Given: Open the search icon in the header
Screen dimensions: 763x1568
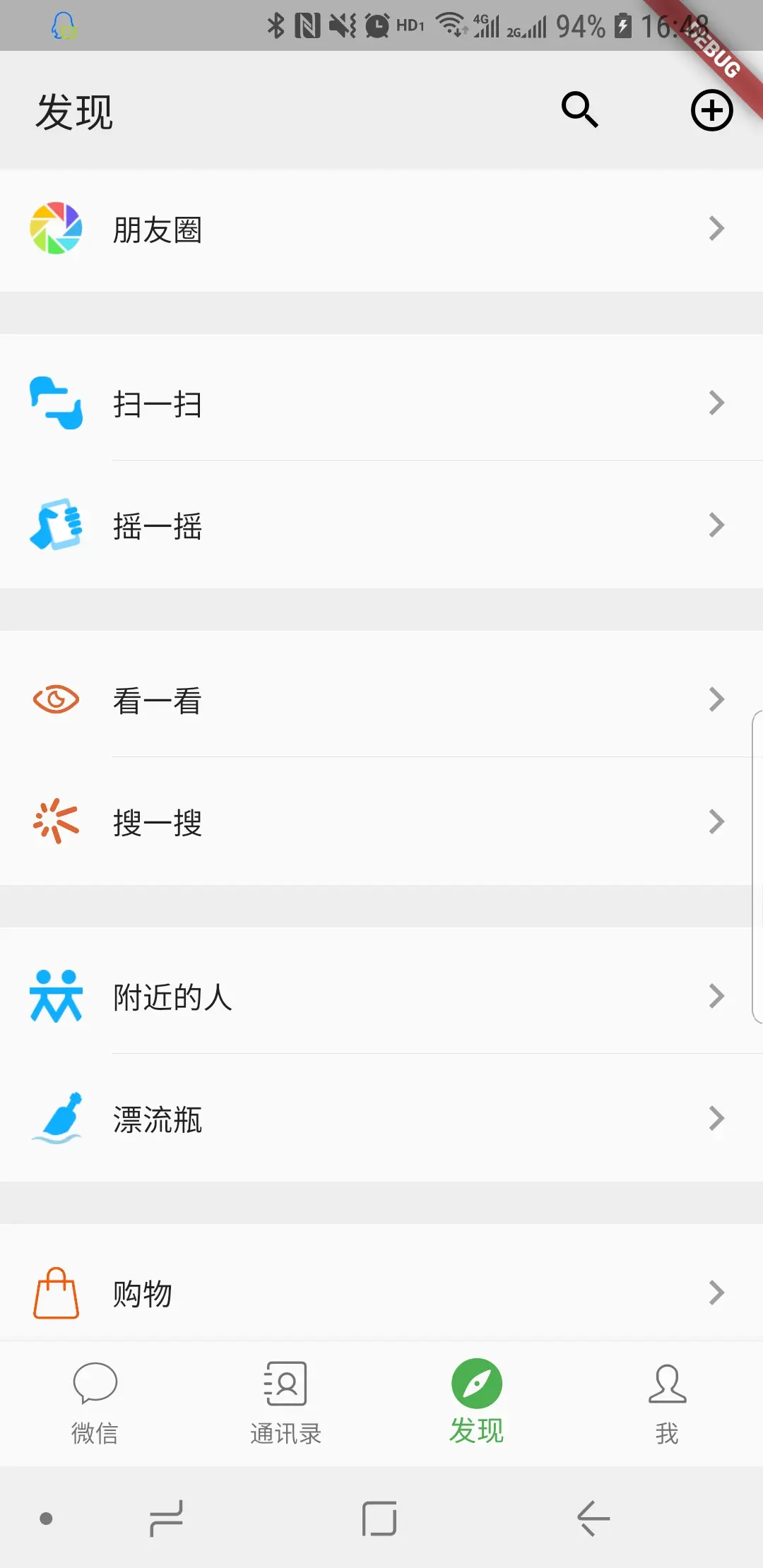Looking at the screenshot, I should pyautogui.click(x=580, y=110).
